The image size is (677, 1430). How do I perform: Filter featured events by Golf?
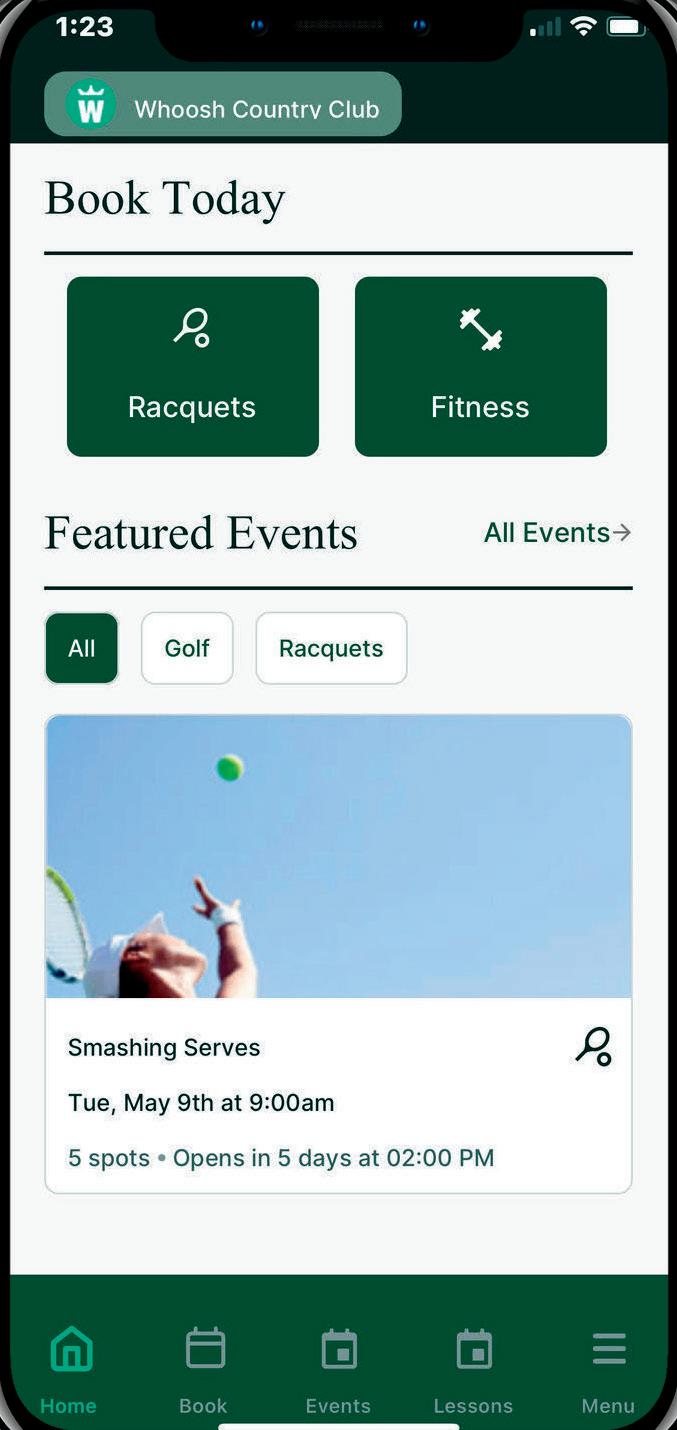pyautogui.click(x=187, y=648)
